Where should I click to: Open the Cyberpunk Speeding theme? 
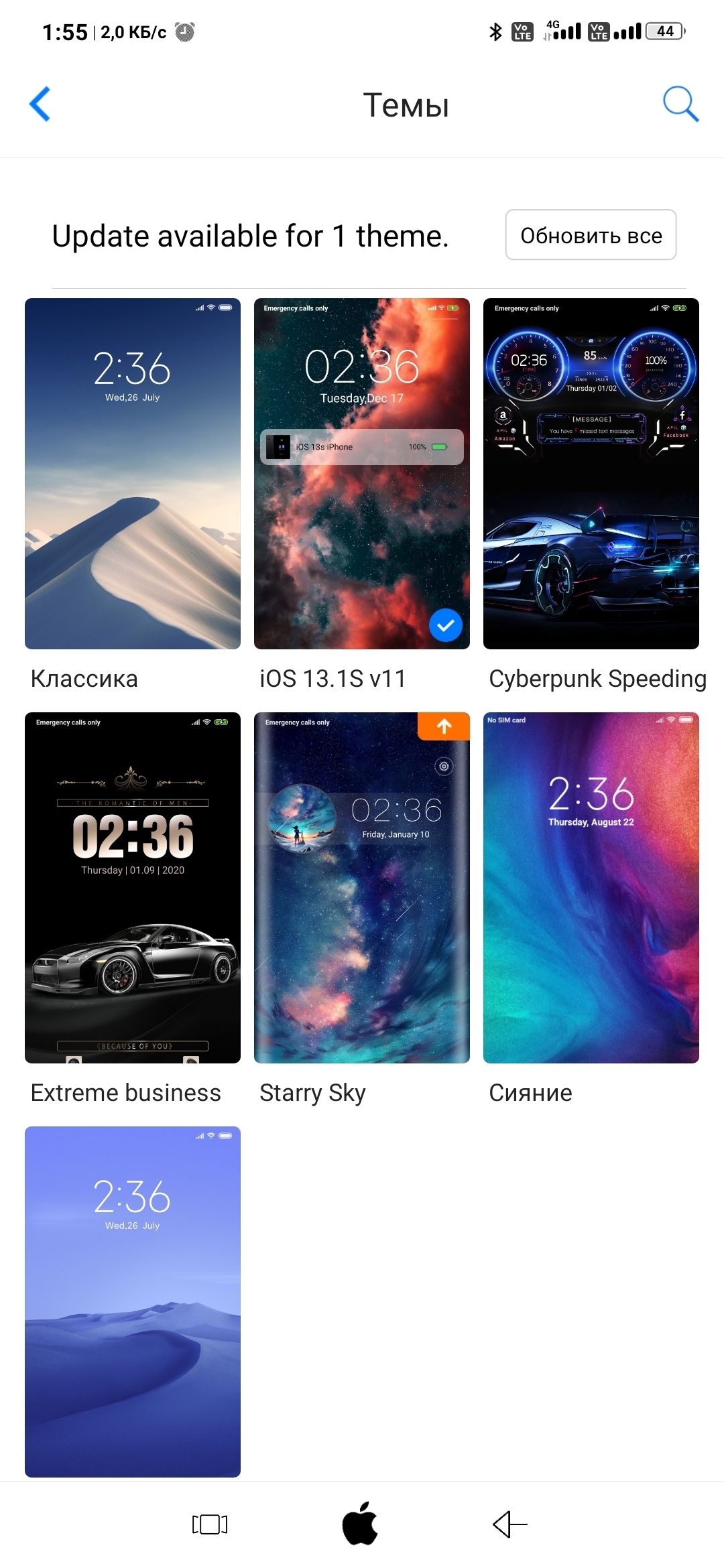click(591, 474)
